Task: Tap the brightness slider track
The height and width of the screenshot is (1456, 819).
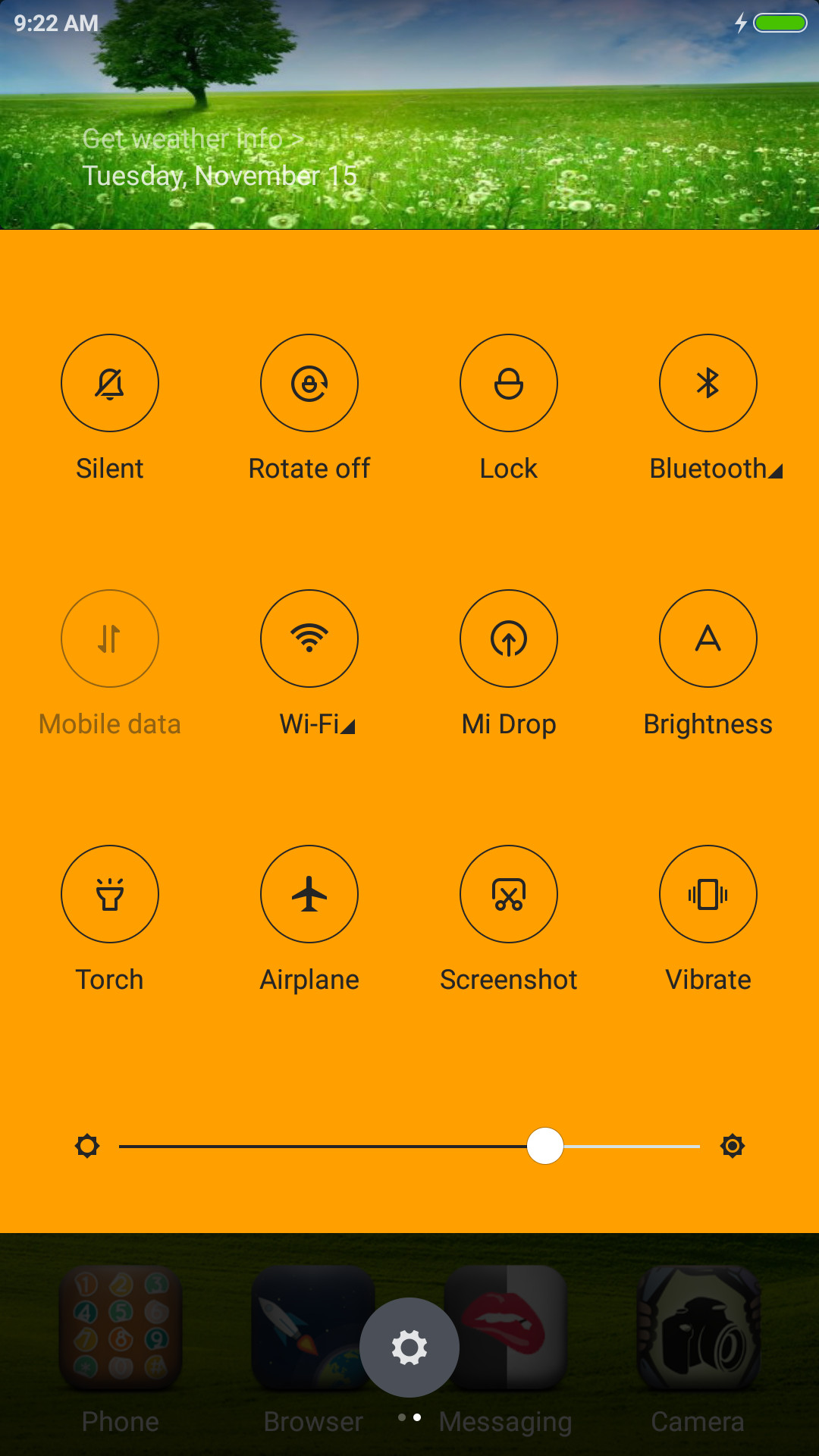Action: click(409, 1146)
